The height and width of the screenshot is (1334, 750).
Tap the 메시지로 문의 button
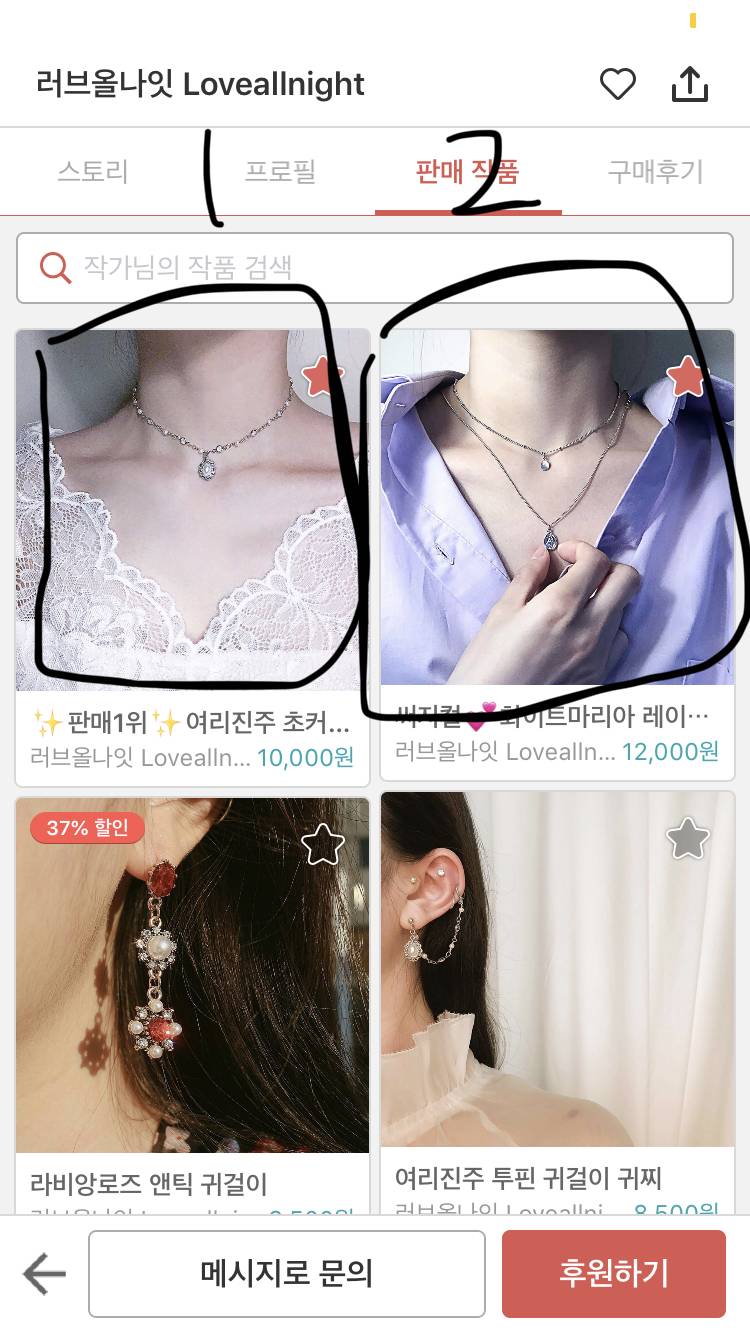point(286,1274)
